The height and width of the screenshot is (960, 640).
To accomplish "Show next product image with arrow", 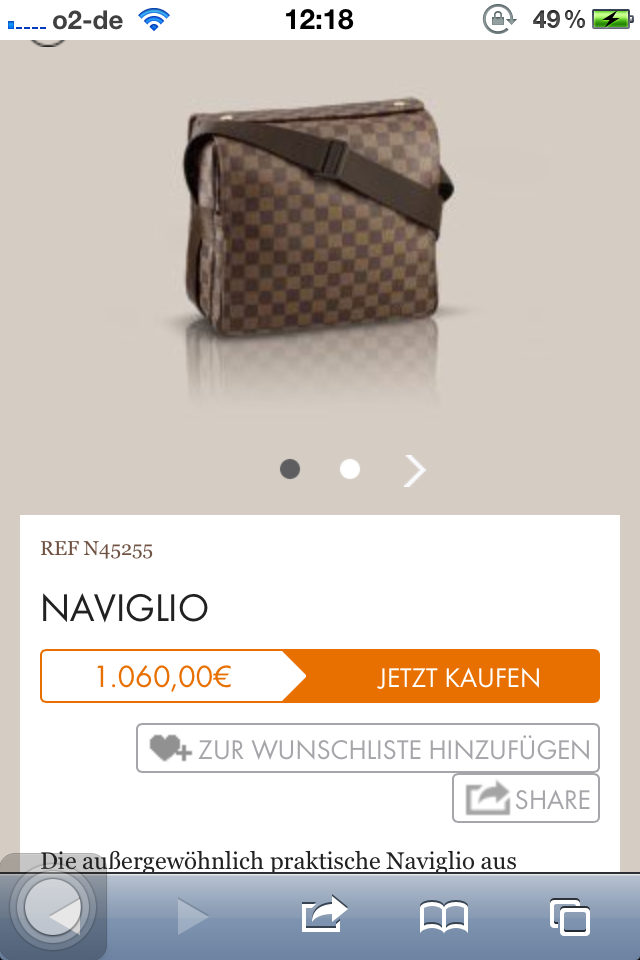I will pos(414,469).
